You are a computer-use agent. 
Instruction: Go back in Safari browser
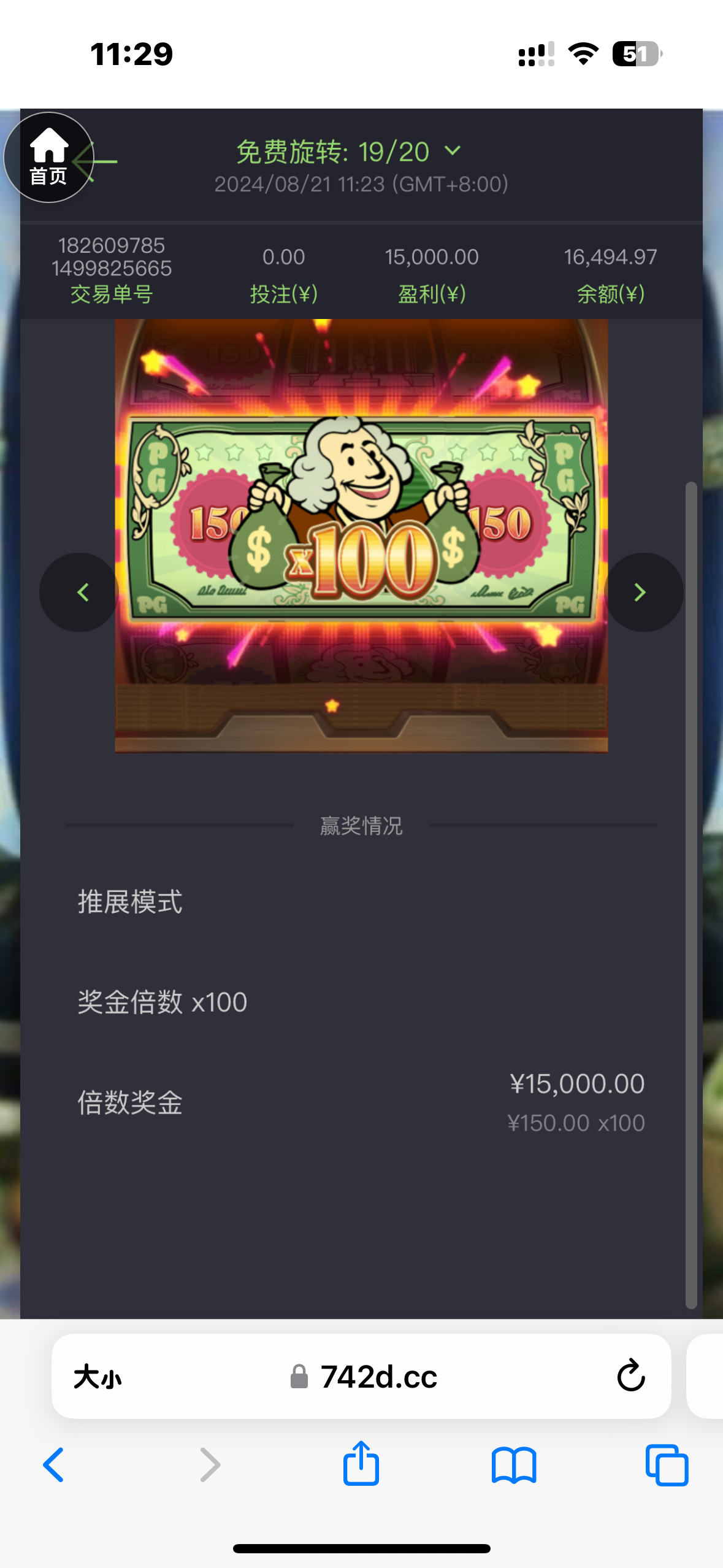[54, 1465]
